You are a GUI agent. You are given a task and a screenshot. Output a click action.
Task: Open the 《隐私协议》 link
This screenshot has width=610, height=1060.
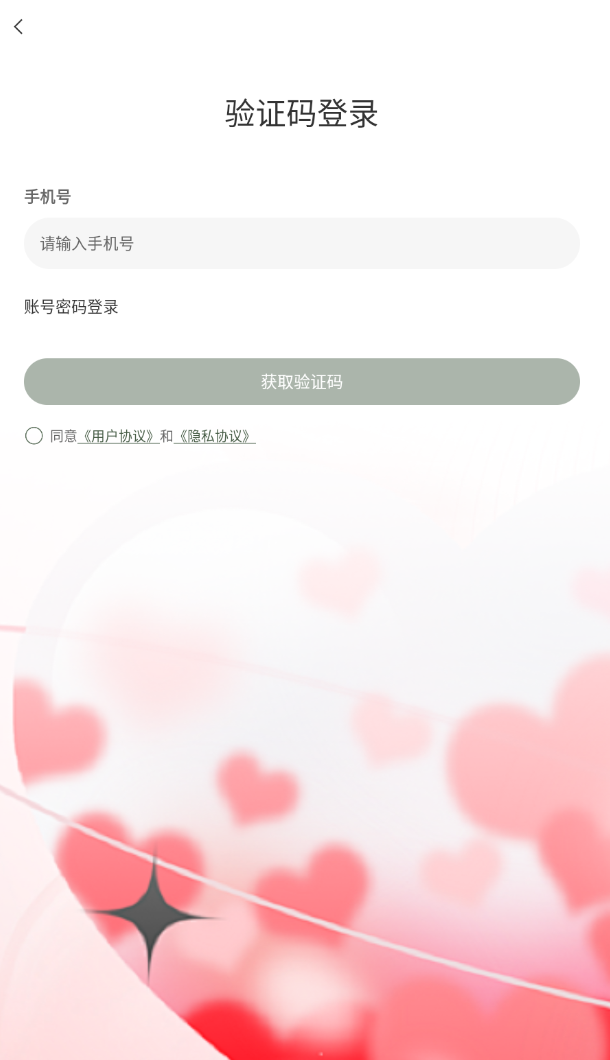[215, 436]
